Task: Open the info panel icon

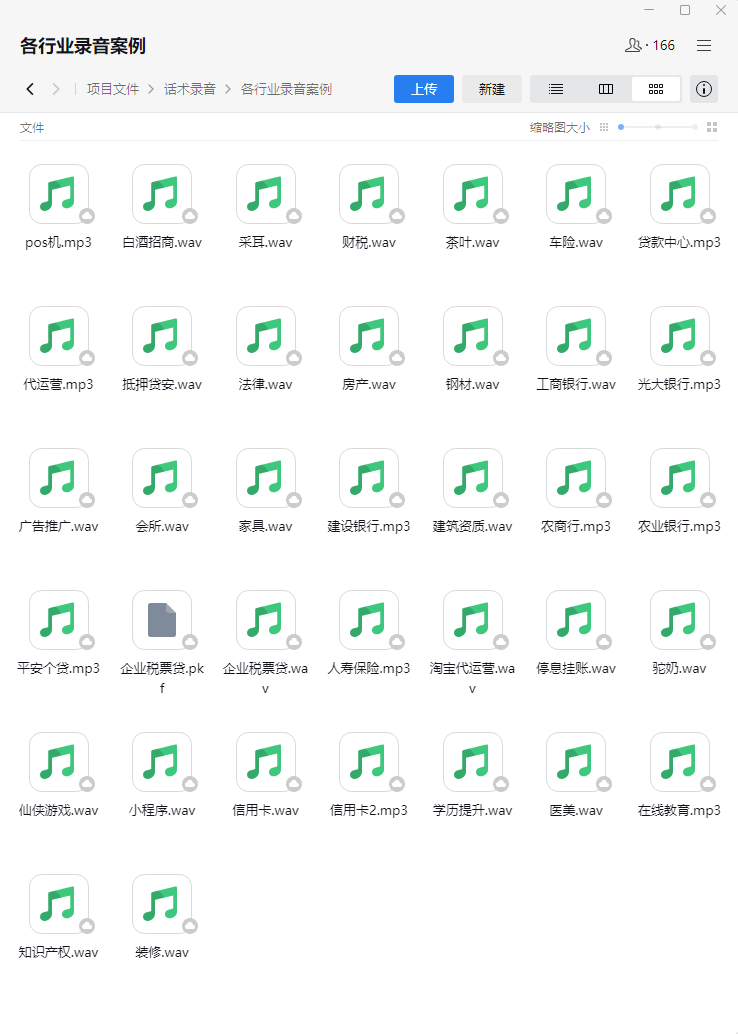Action: point(704,89)
